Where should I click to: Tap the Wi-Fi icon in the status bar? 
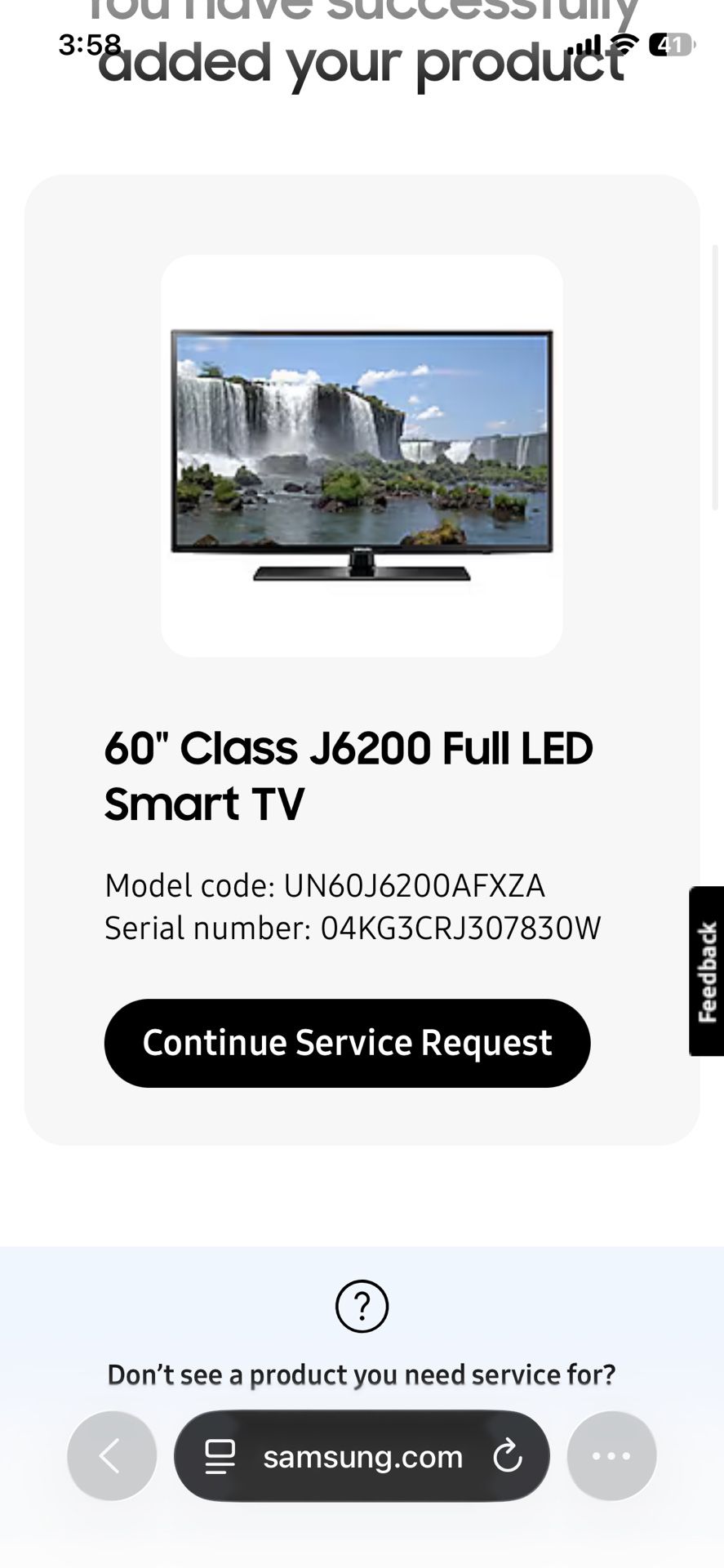point(624,45)
